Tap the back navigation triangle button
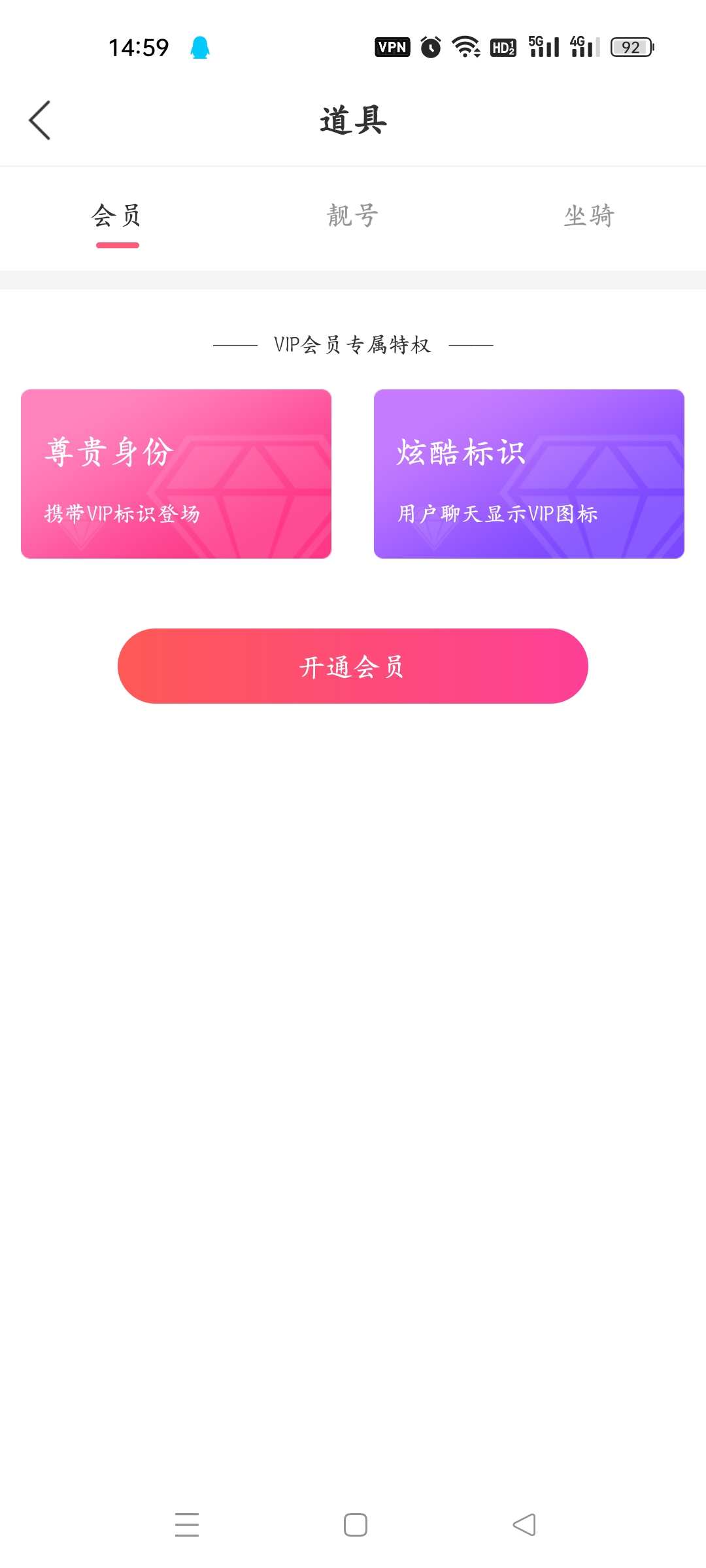Image resolution: width=706 pixels, height=1568 pixels. pyautogui.click(x=523, y=1524)
